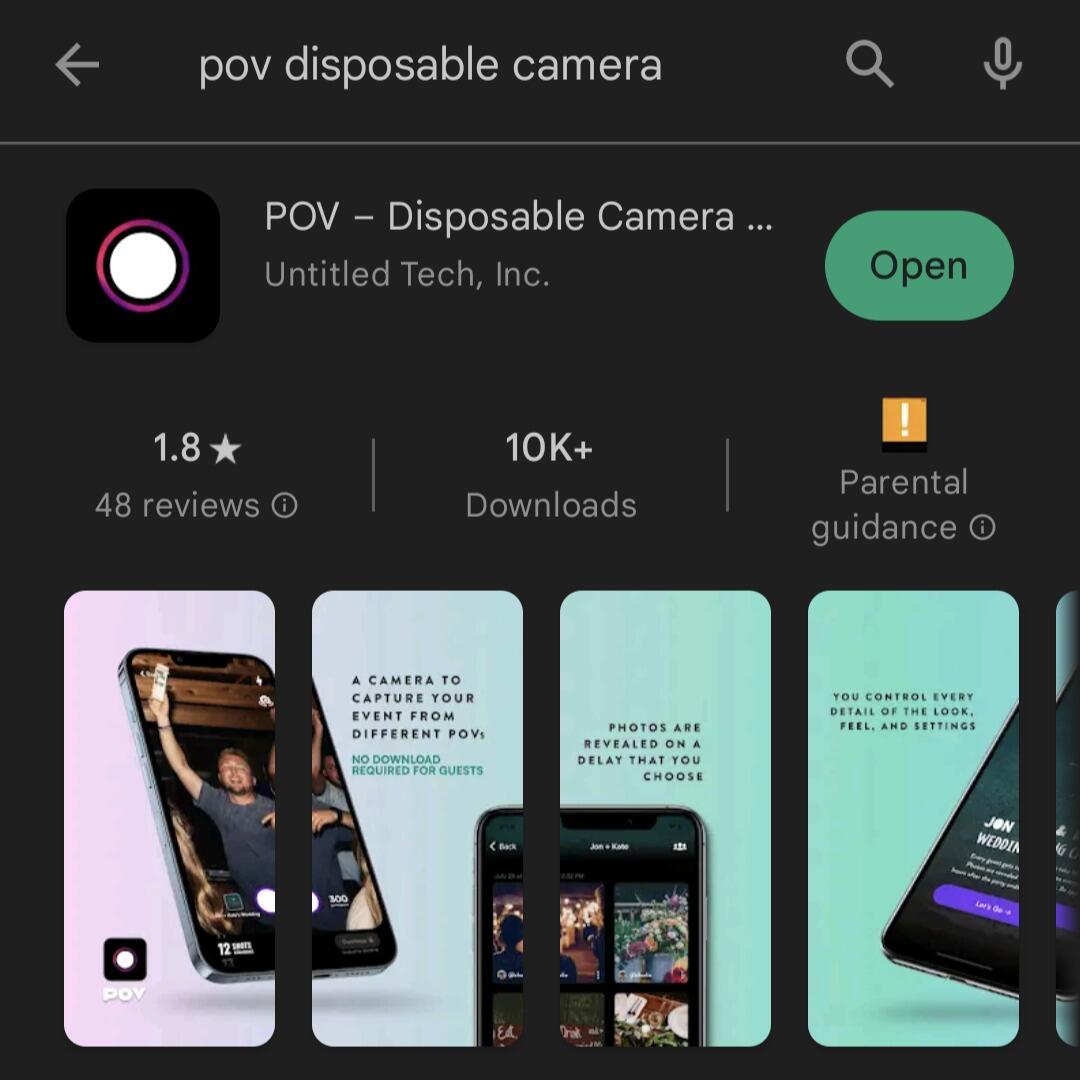Edit the 'pov disposable camera' search query

[430, 66]
